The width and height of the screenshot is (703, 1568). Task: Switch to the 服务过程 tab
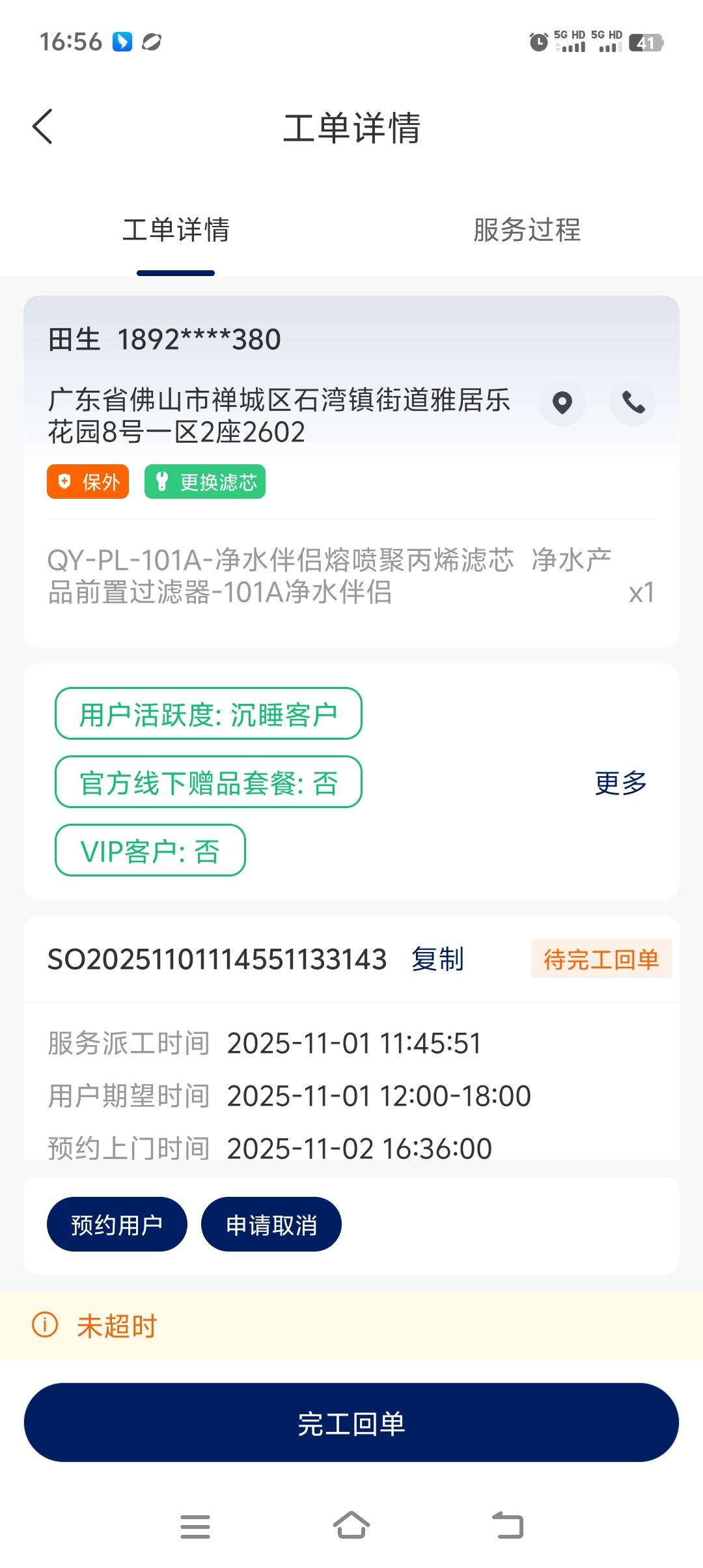point(527,230)
